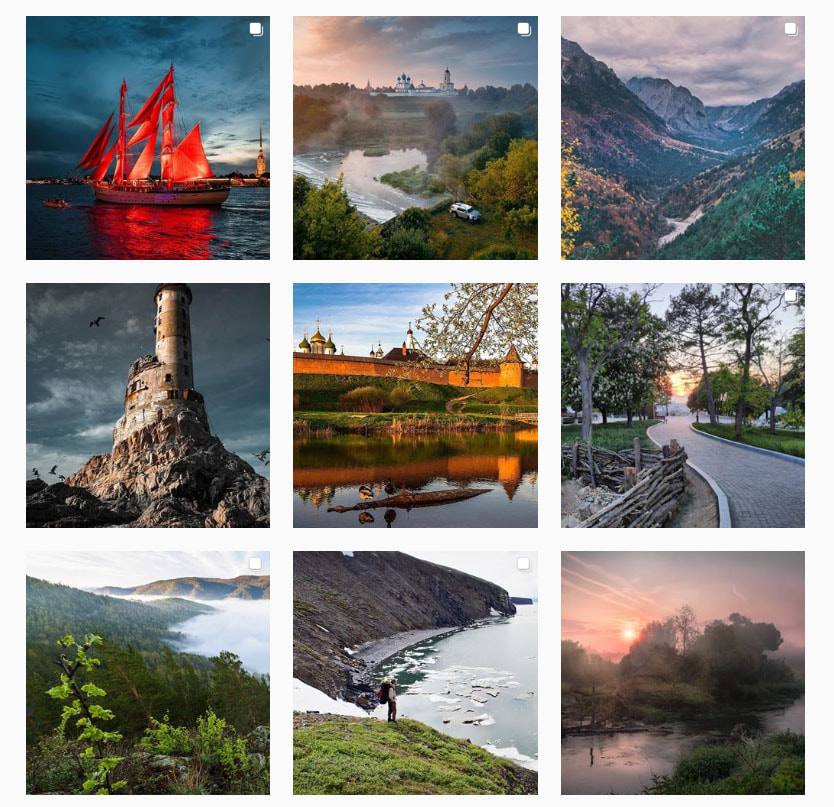Open the hiker on icy shoreline post
This screenshot has width=834, height=807.
415,672
